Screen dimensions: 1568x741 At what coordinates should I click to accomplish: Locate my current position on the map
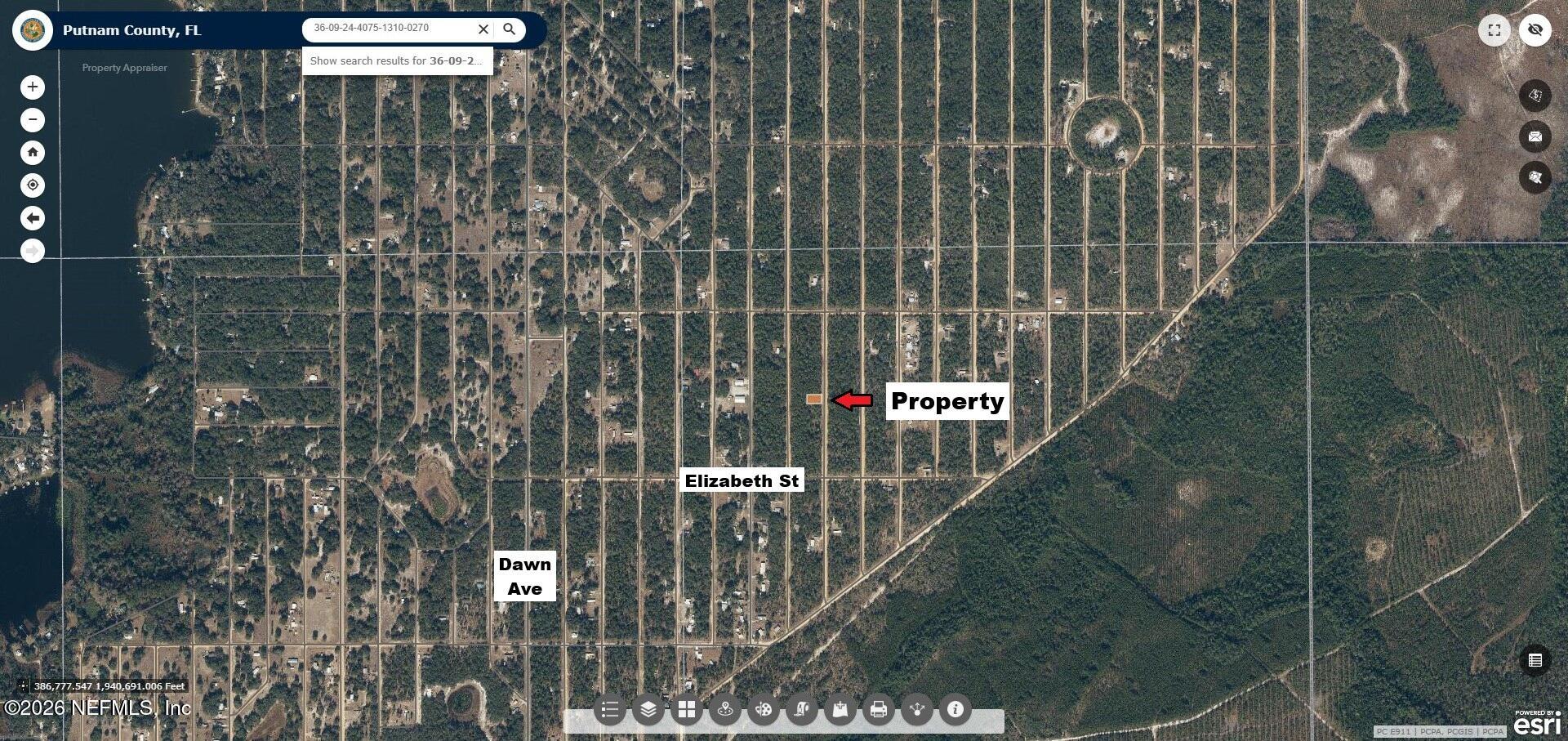point(33,185)
